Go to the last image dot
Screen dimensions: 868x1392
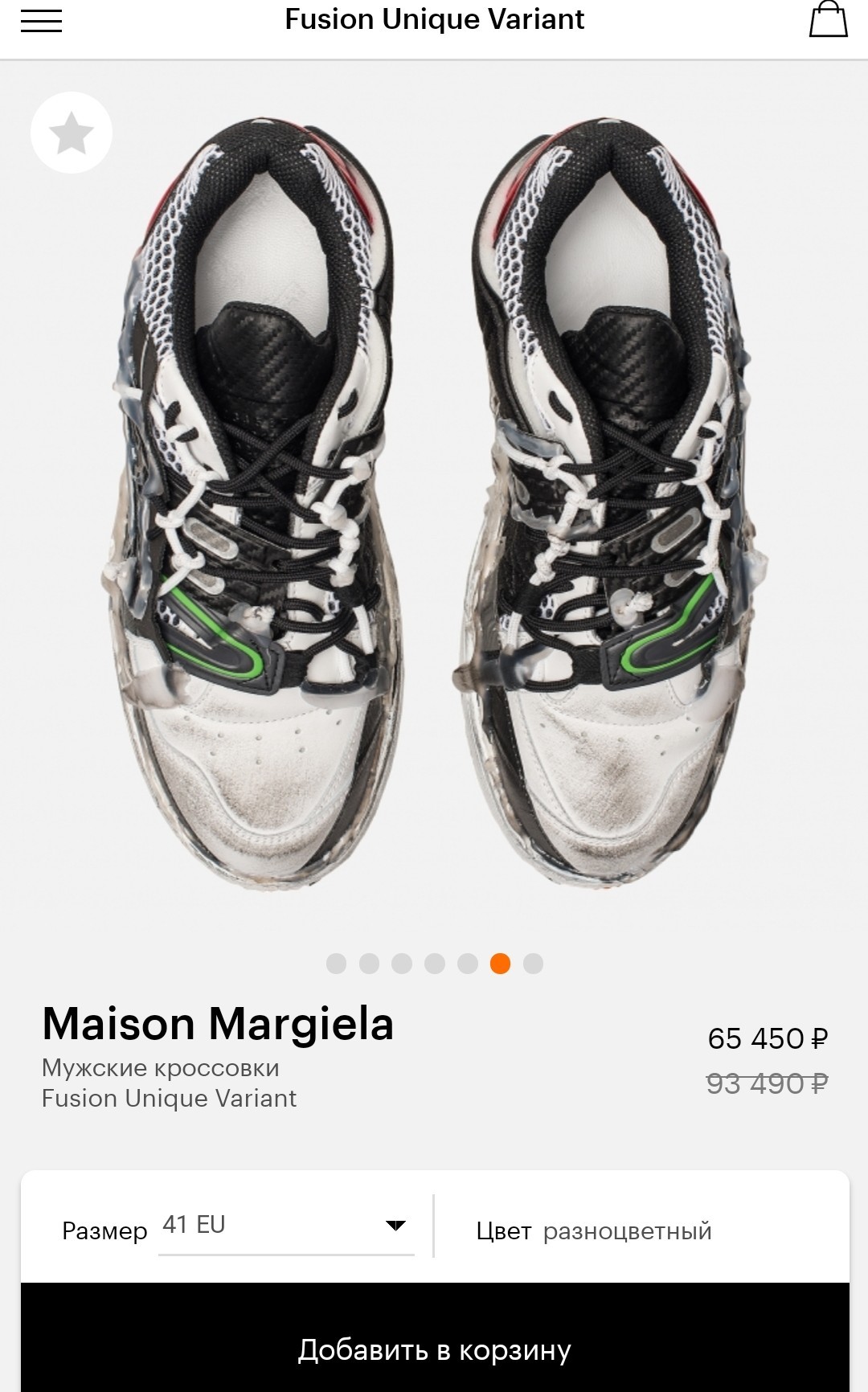point(533,963)
